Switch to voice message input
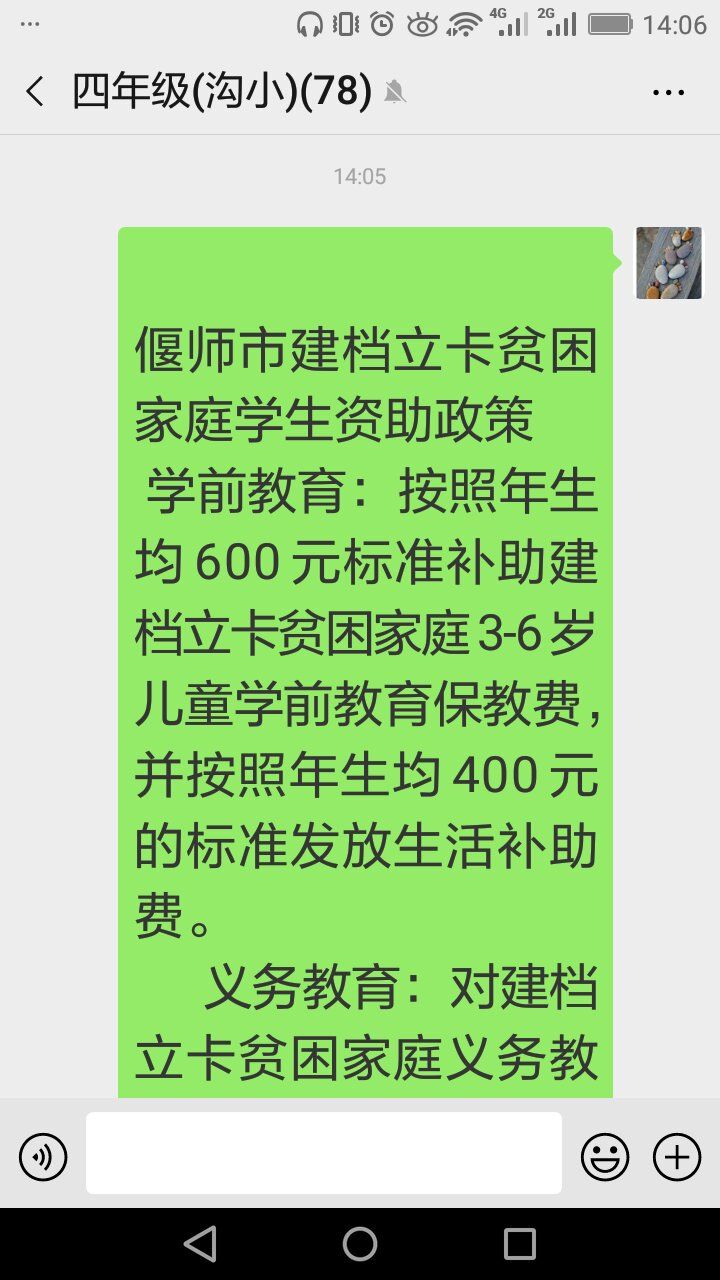The image size is (720, 1280). click(x=43, y=1157)
